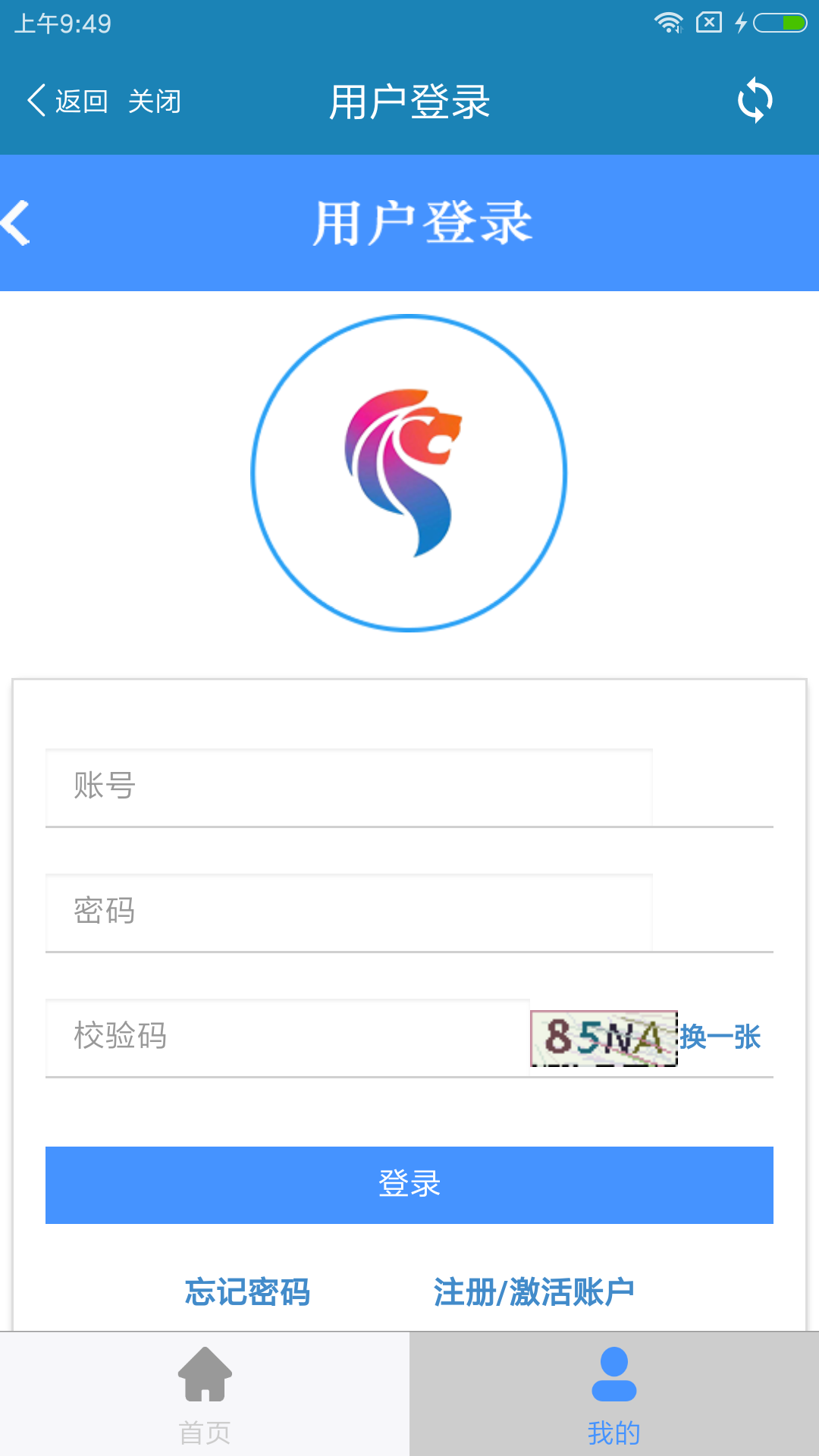Switch to the 我的 tab
Screen dimensions: 819x1456
point(614,1394)
